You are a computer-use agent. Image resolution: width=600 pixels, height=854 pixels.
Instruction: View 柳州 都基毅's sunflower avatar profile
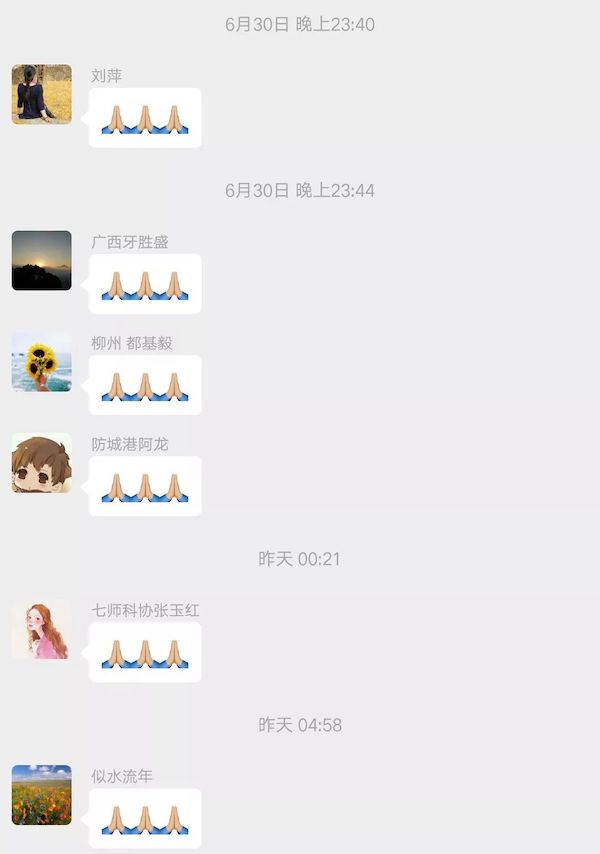coord(42,362)
